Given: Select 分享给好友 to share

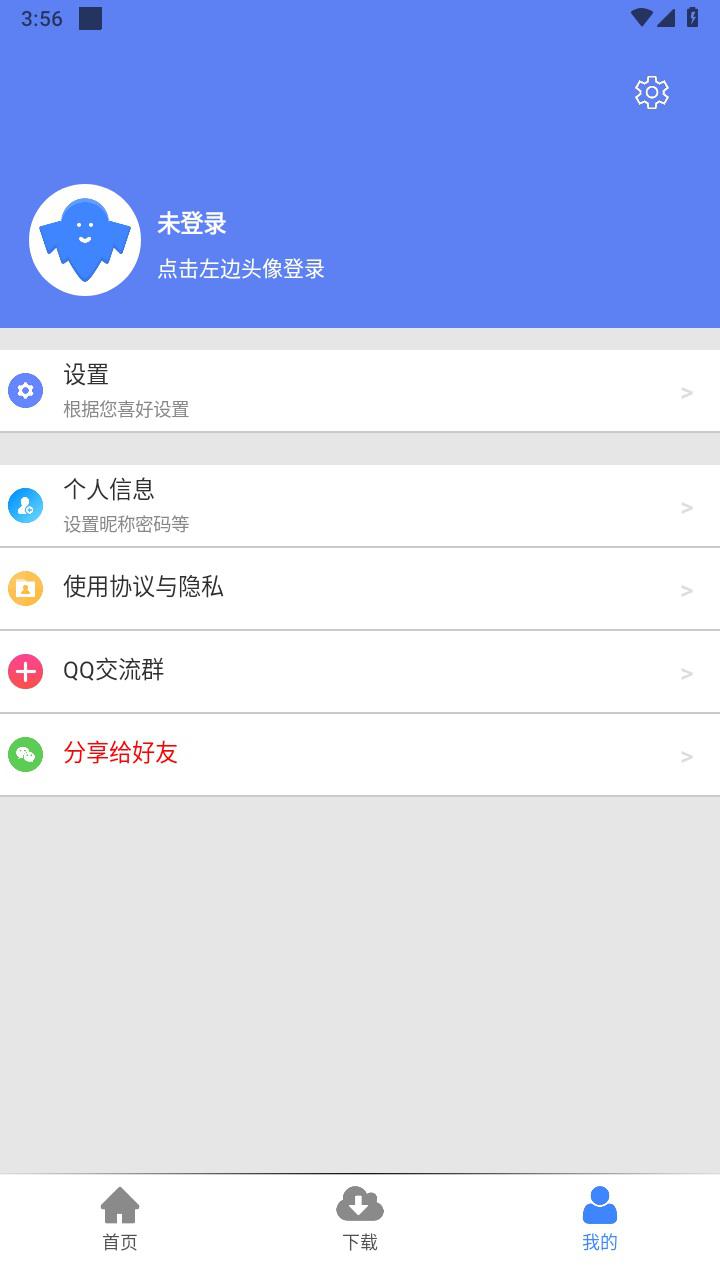Looking at the screenshot, I should click(x=360, y=755).
